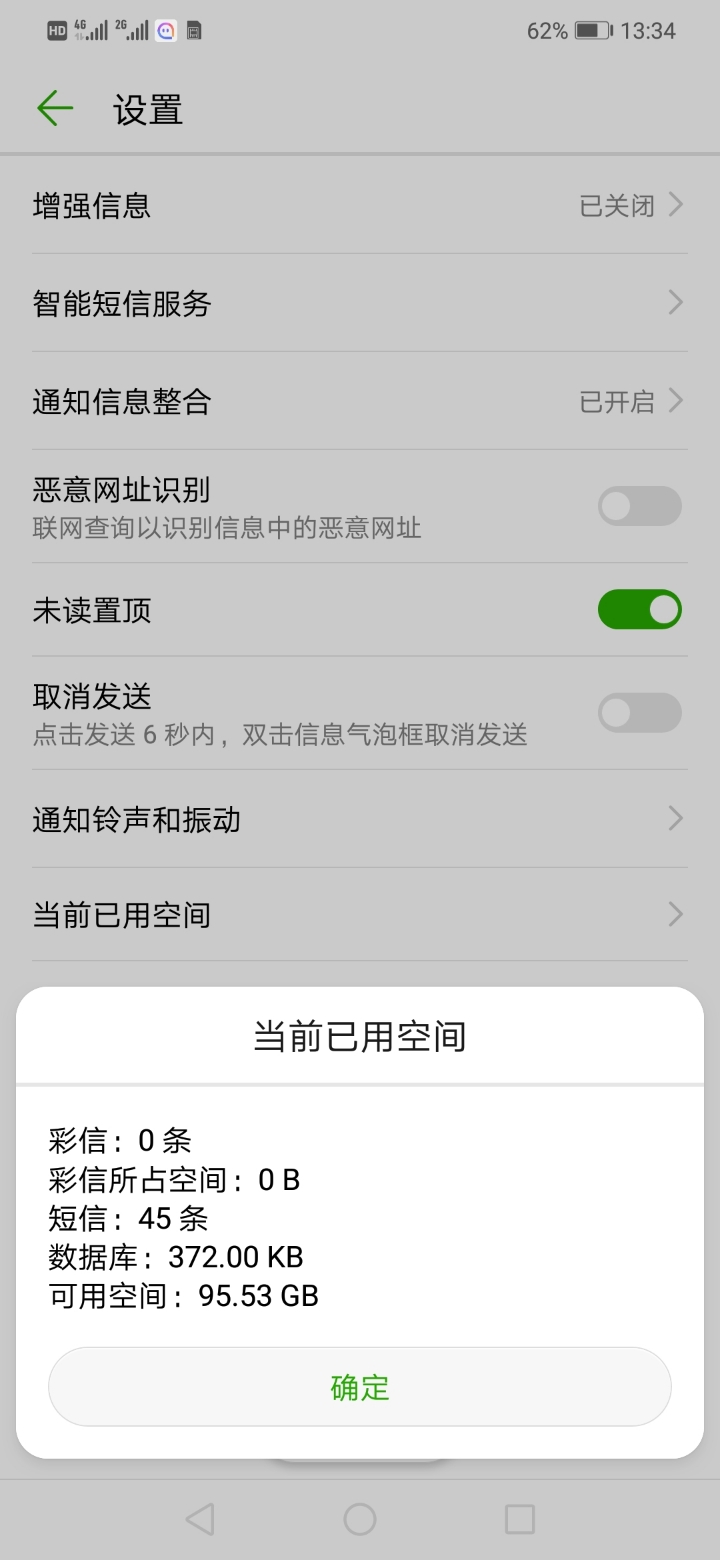This screenshot has width=720, height=1560.
Task: 打开智能短信服务设置
Action: tap(360, 302)
